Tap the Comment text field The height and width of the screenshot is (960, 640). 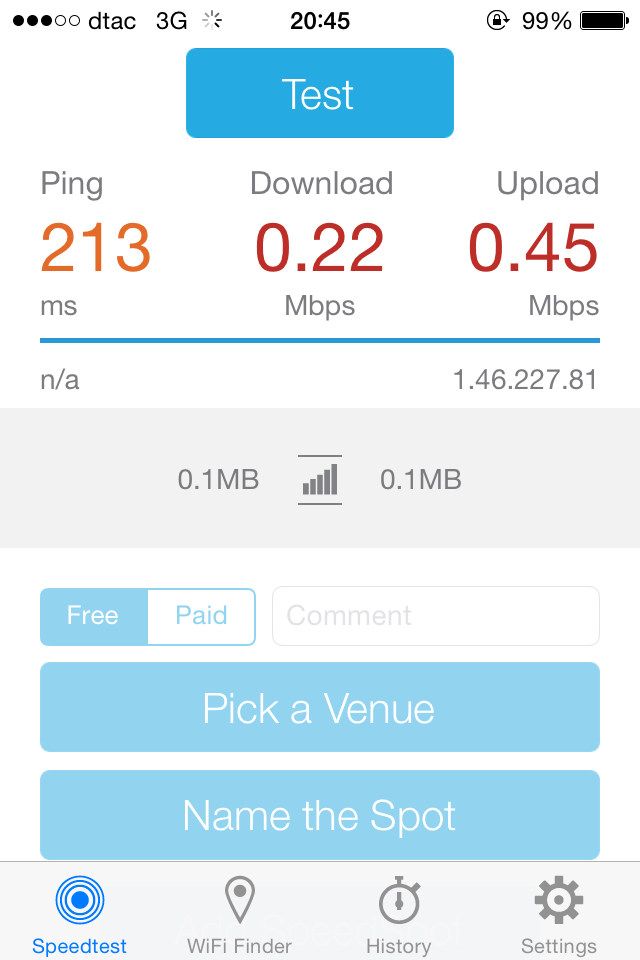pos(436,616)
